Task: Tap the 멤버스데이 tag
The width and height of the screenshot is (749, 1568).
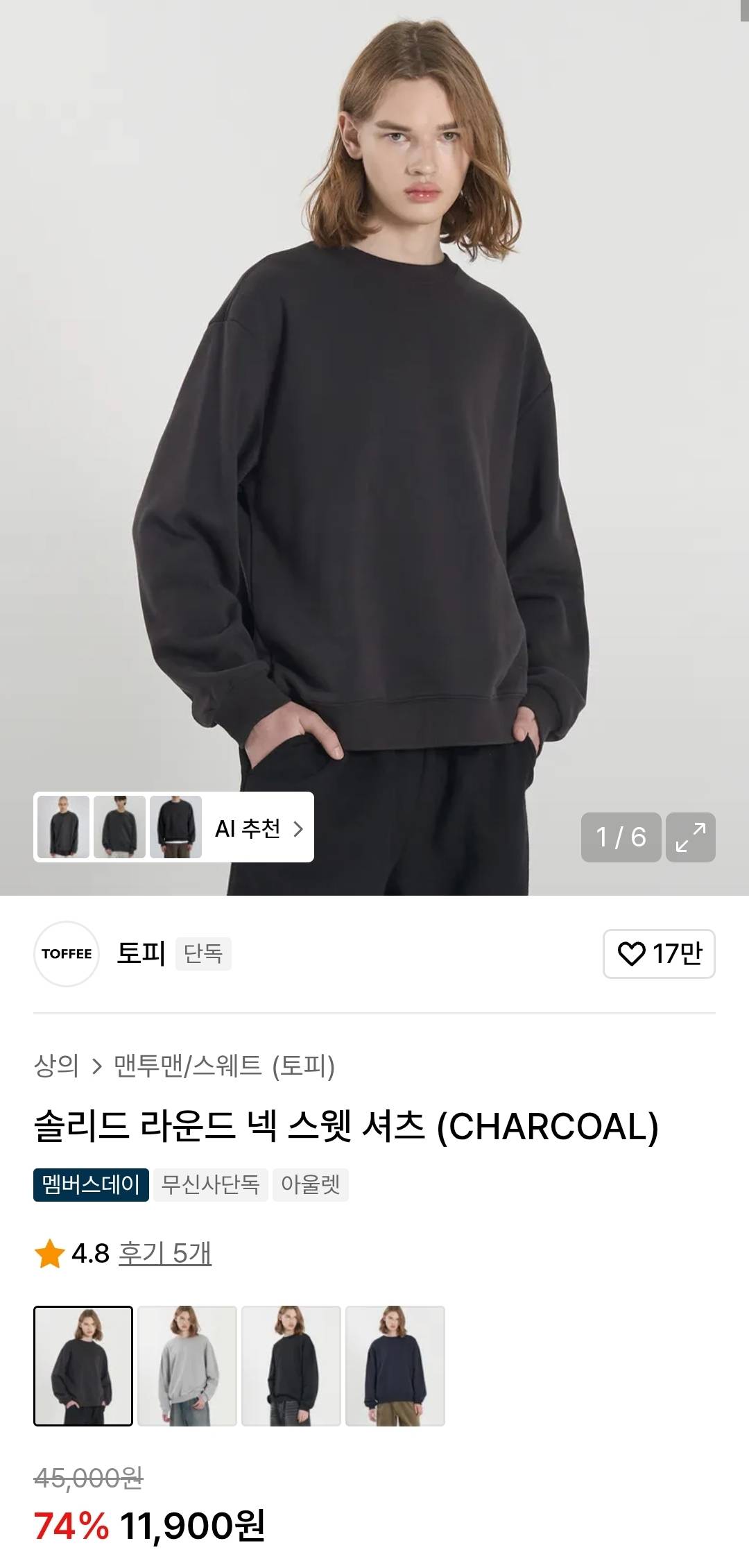Action: (x=91, y=1184)
